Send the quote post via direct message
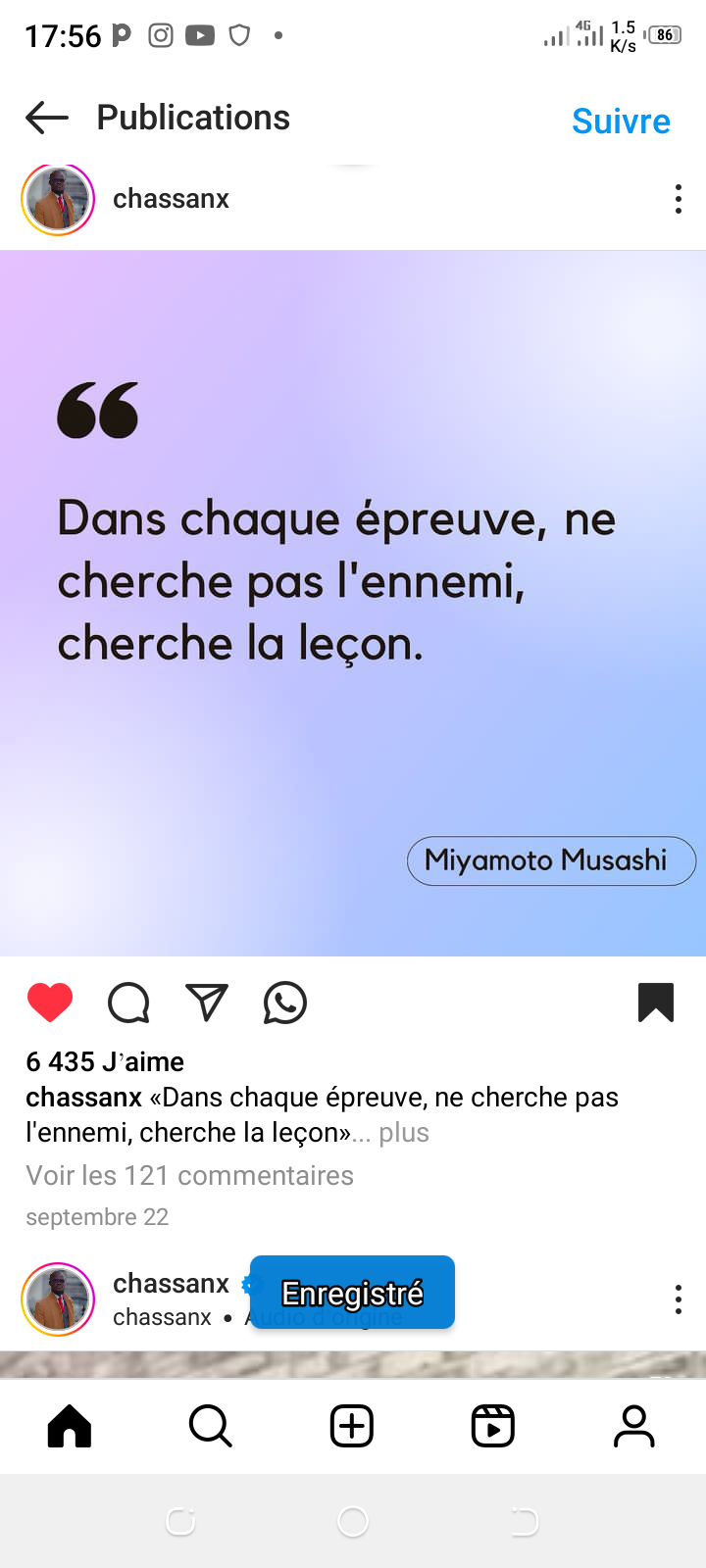The height and width of the screenshot is (1568, 706). coord(207,1003)
